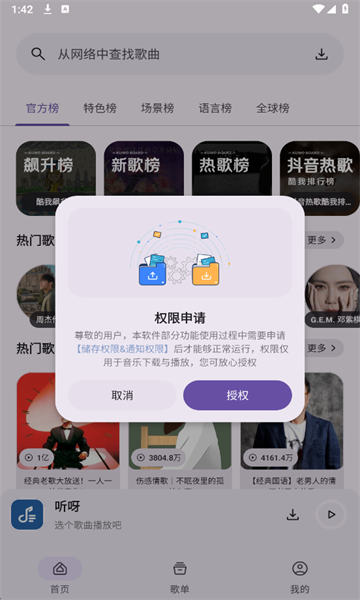Screen dimensions: 360x600
Task: Dismiss the dialog with 取消
Action: click(x=122, y=395)
